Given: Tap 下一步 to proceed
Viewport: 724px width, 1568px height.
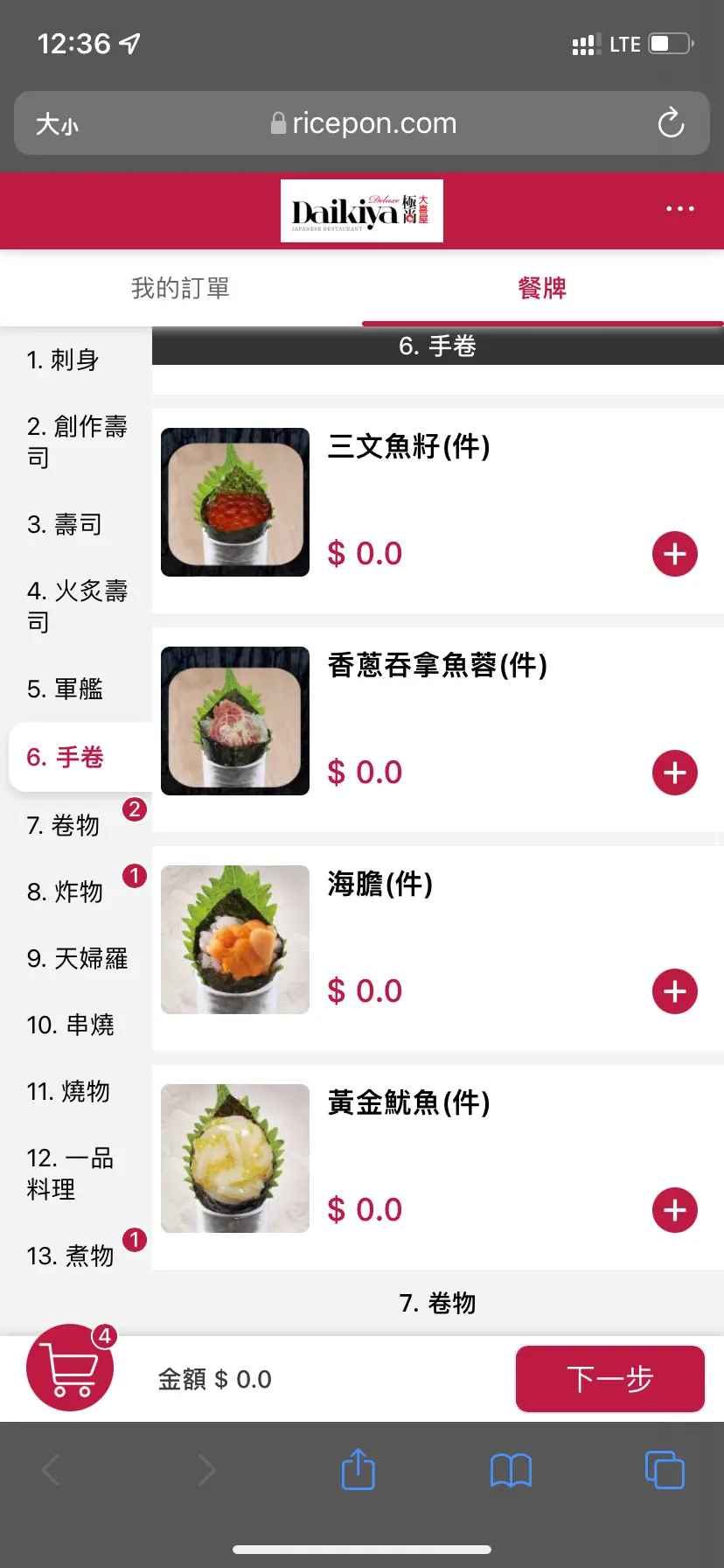Looking at the screenshot, I should [x=609, y=1379].
